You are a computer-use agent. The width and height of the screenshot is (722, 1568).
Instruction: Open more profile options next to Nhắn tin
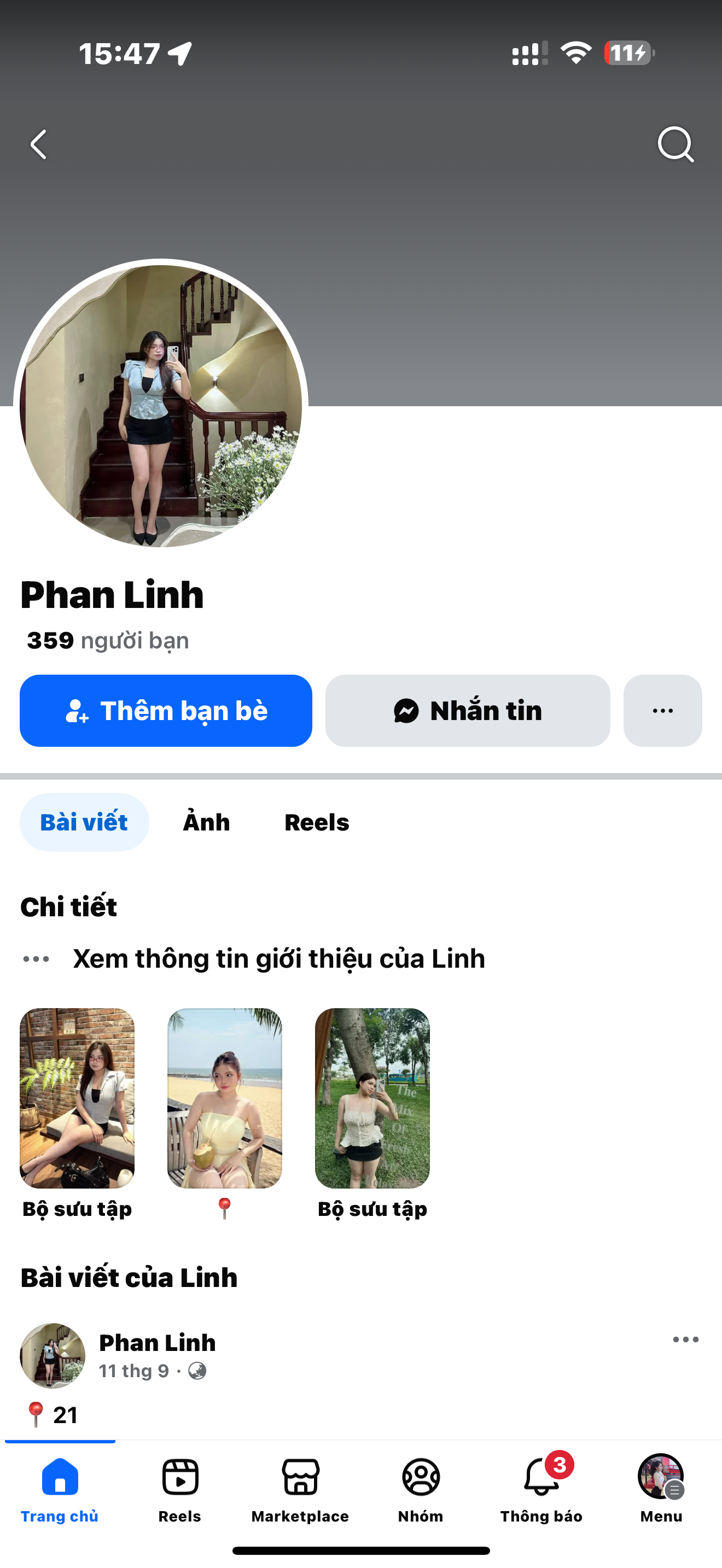coord(662,710)
